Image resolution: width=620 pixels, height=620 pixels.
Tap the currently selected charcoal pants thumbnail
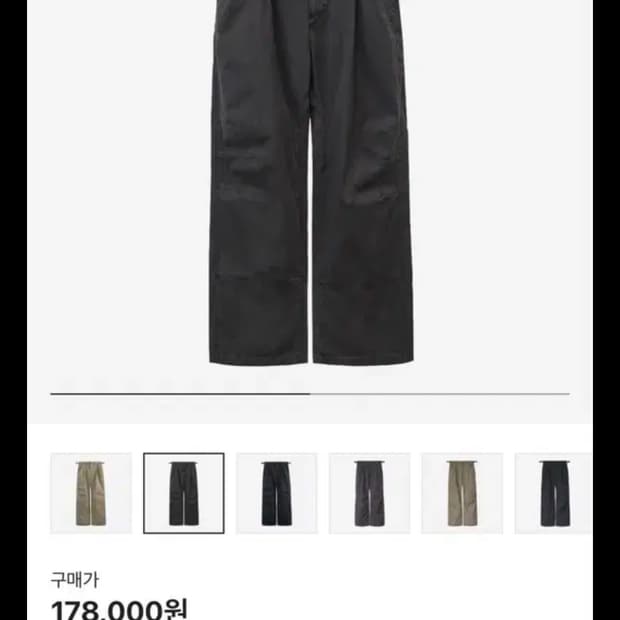coord(184,493)
